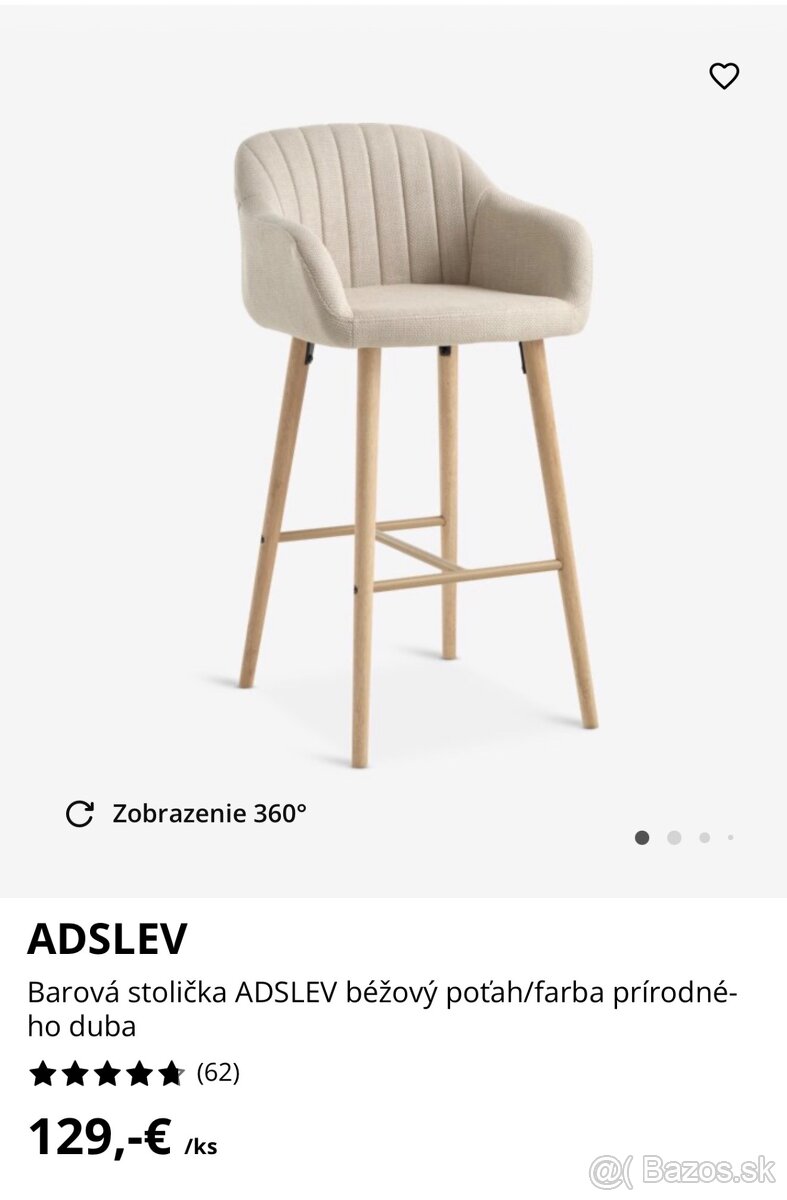Open the 62 reviews star rating
Image resolution: width=787 pixels, height=1200 pixels.
click(x=134, y=1074)
